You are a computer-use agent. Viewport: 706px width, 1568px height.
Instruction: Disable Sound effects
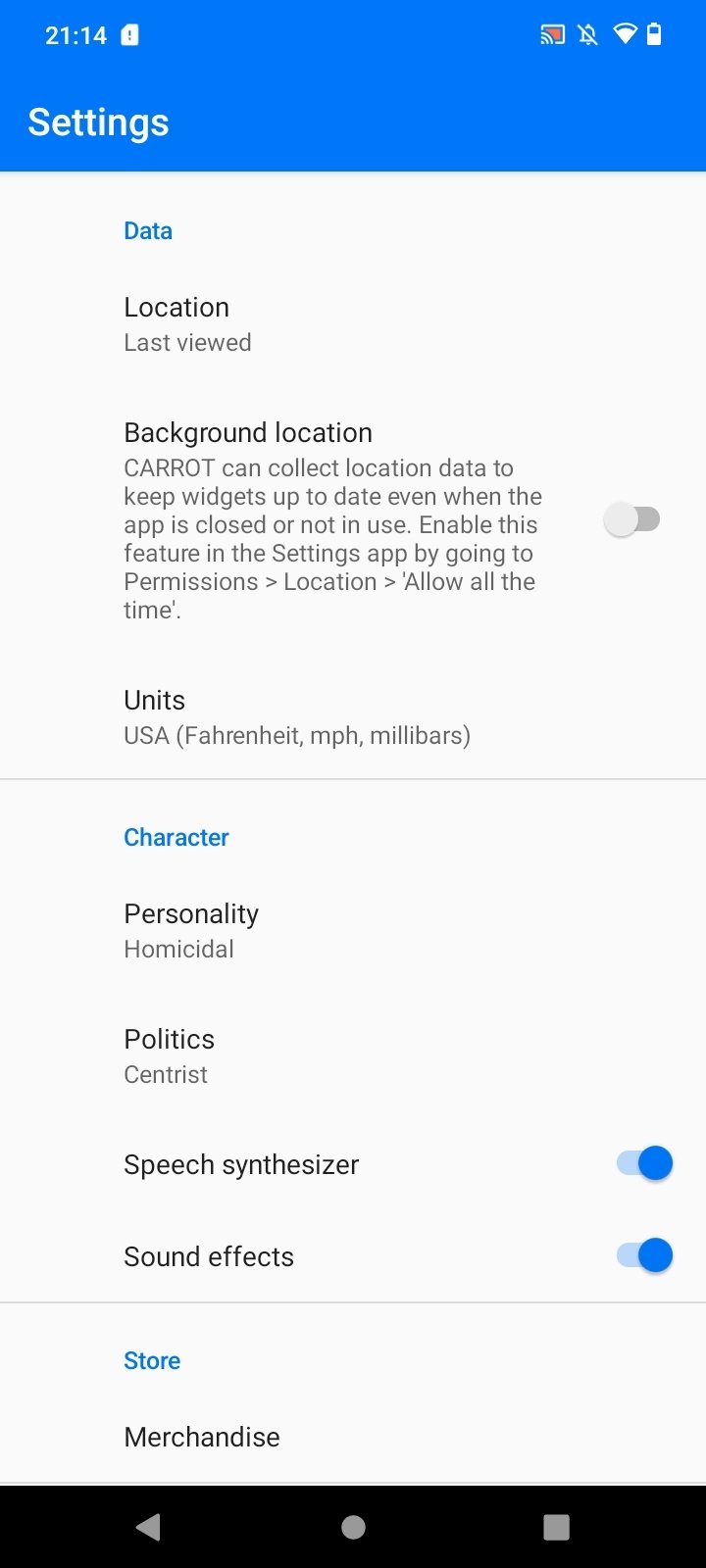pos(644,1255)
